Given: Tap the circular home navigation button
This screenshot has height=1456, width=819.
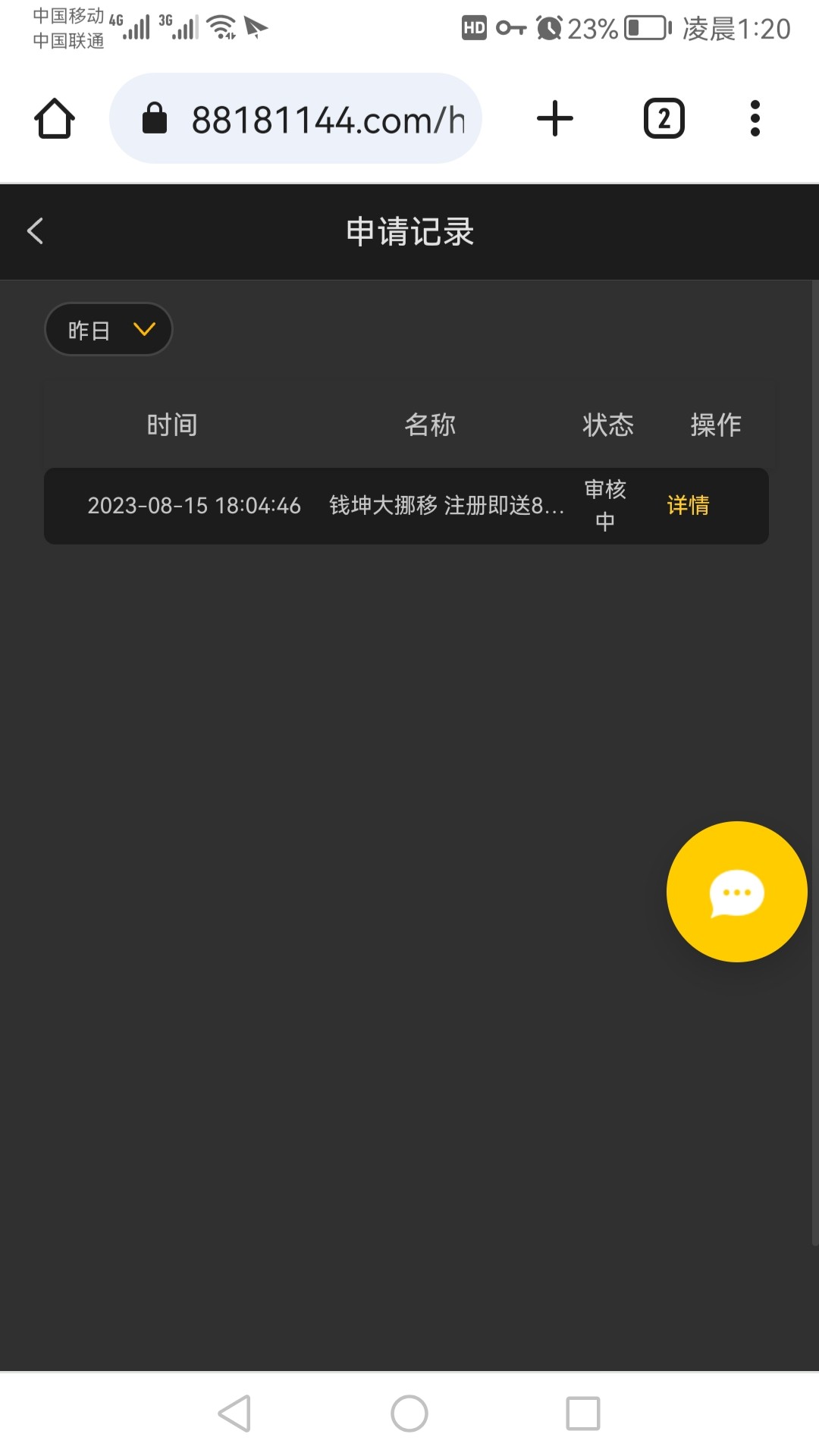Looking at the screenshot, I should (x=409, y=1413).
